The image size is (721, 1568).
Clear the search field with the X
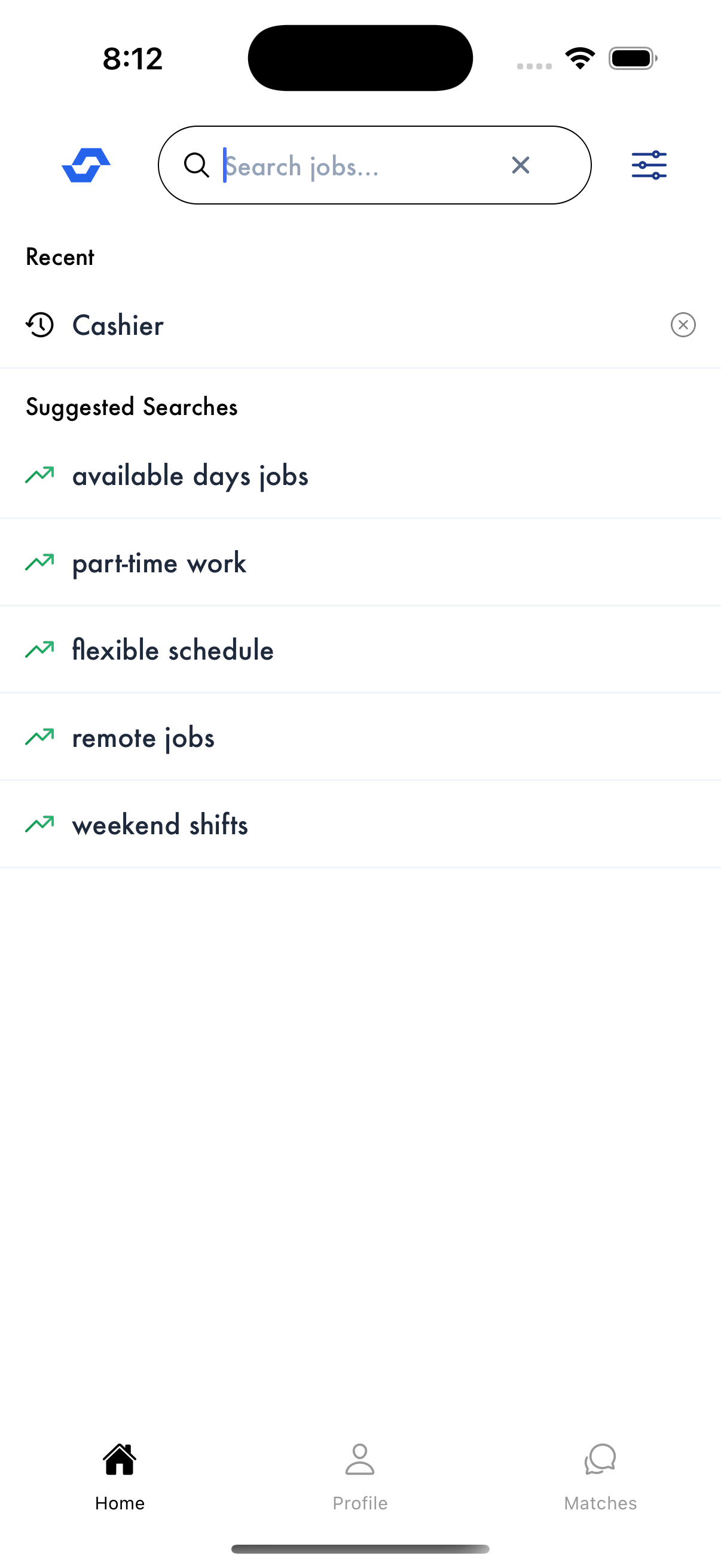pyautogui.click(x=520, y=165)
